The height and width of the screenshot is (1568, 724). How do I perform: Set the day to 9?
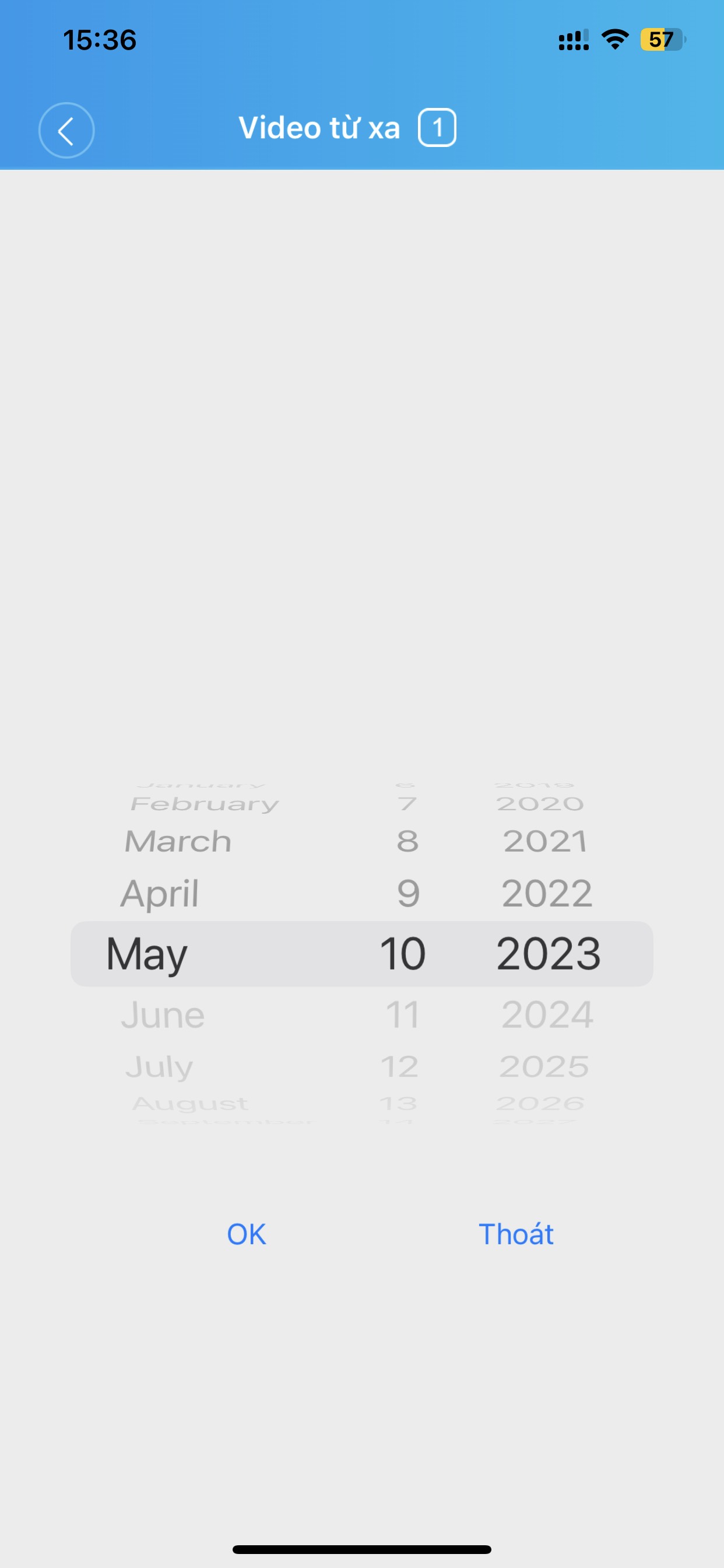pos(407,894)
